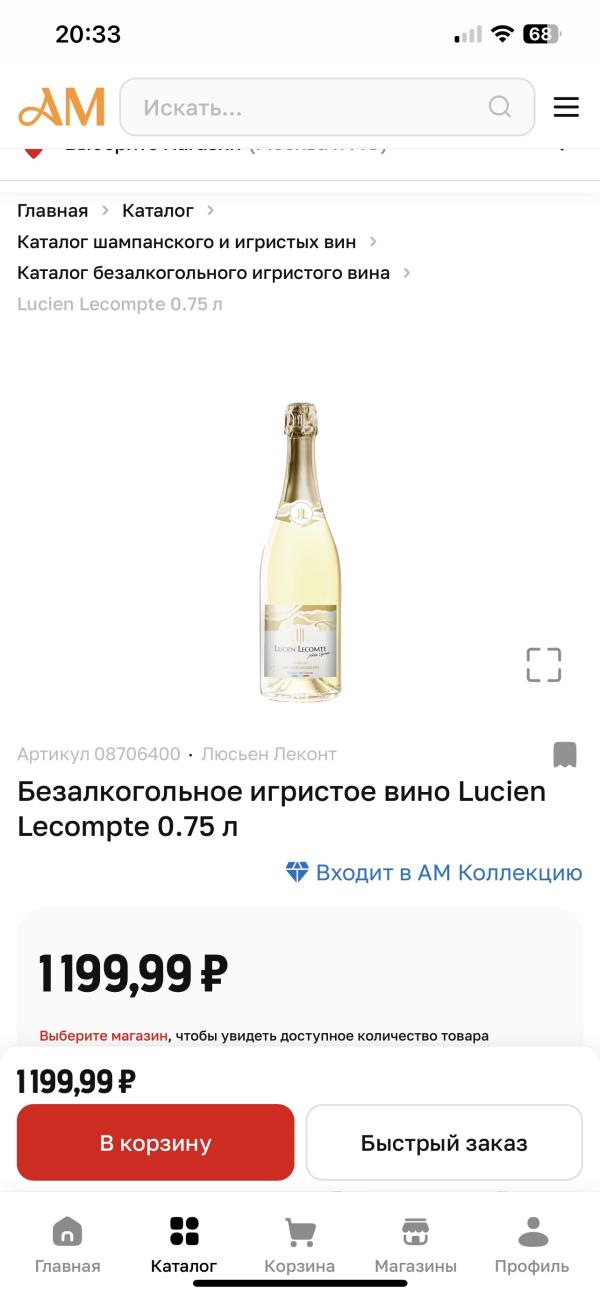
Task: Switch to the Главная tab
Action: tap(68, 1245)
